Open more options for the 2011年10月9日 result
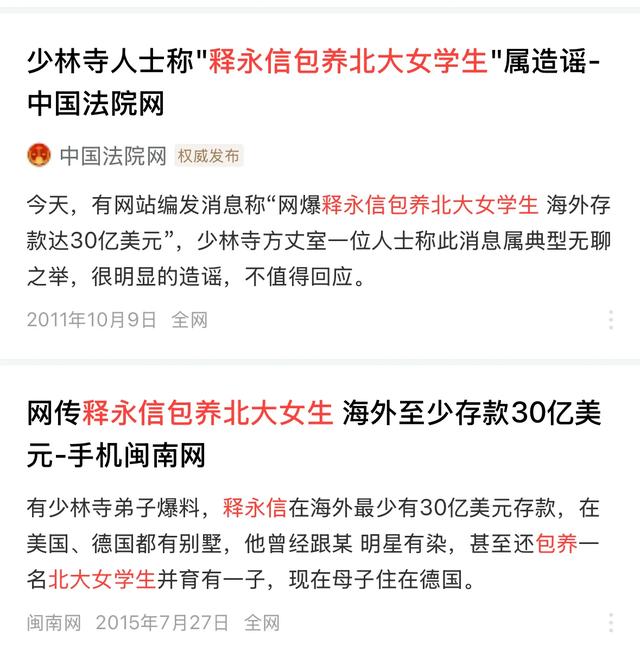The height and width of the screenshot is (646, 640). pyautogui.click(x=610, y=320)
